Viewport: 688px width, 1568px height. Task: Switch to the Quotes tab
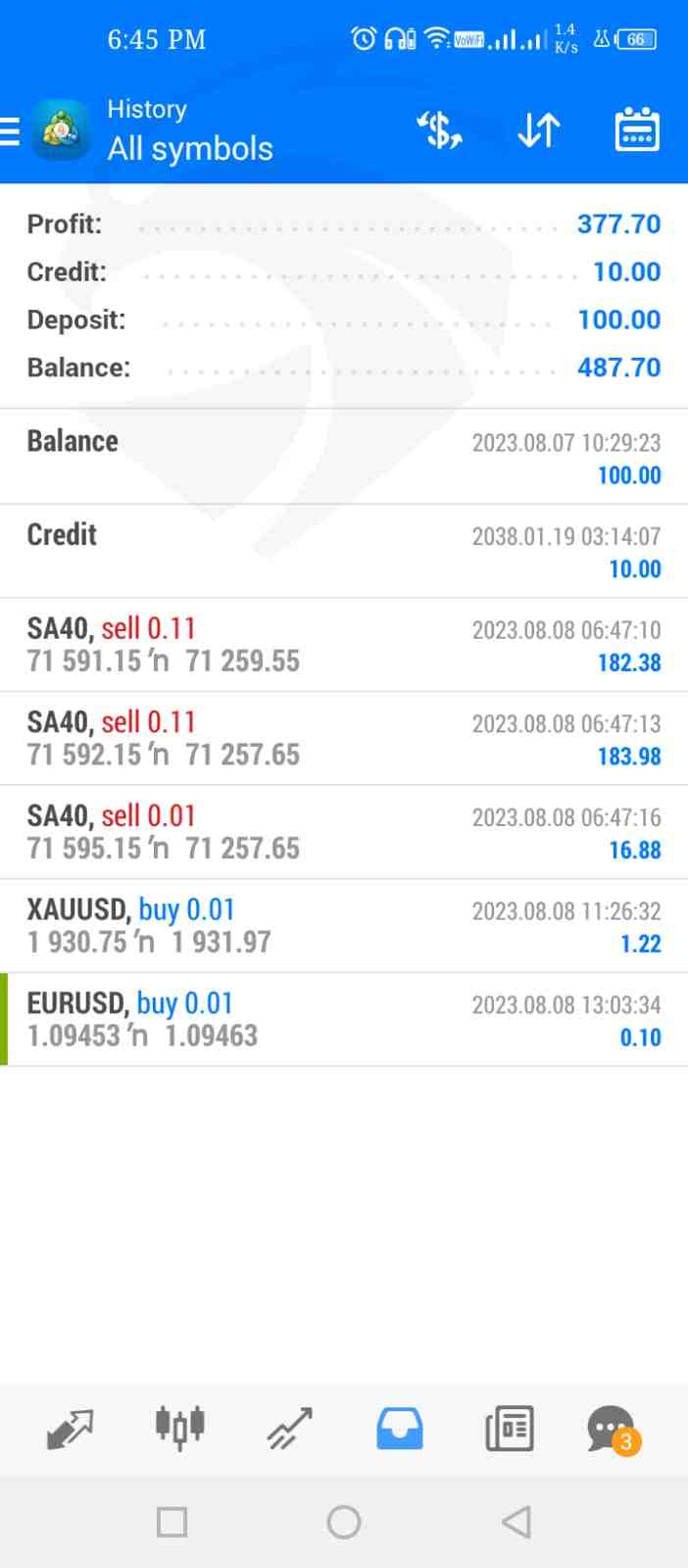point(70,1428)
